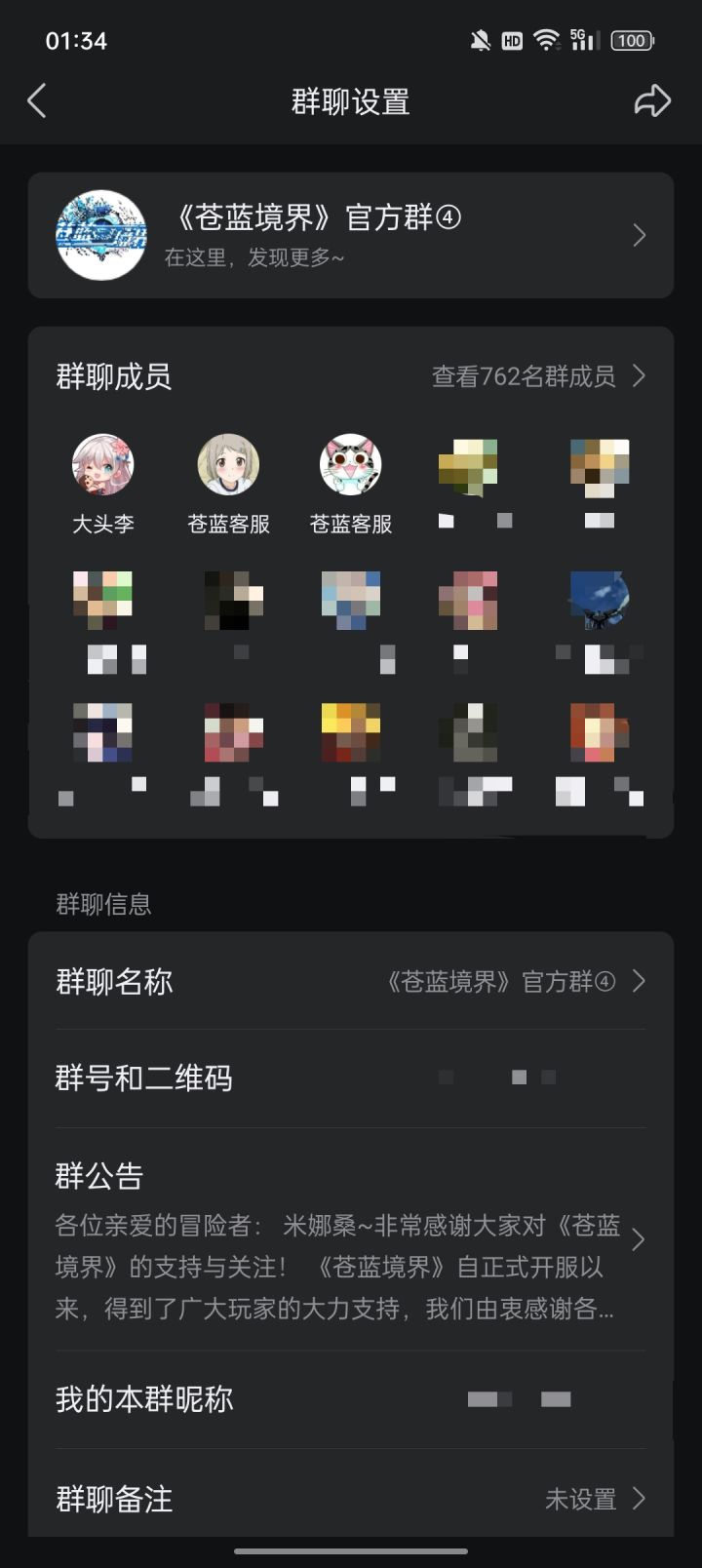Tap the battery indicator showing 100
Screen dimensions: 702x1568
click(x=632, y=41)
